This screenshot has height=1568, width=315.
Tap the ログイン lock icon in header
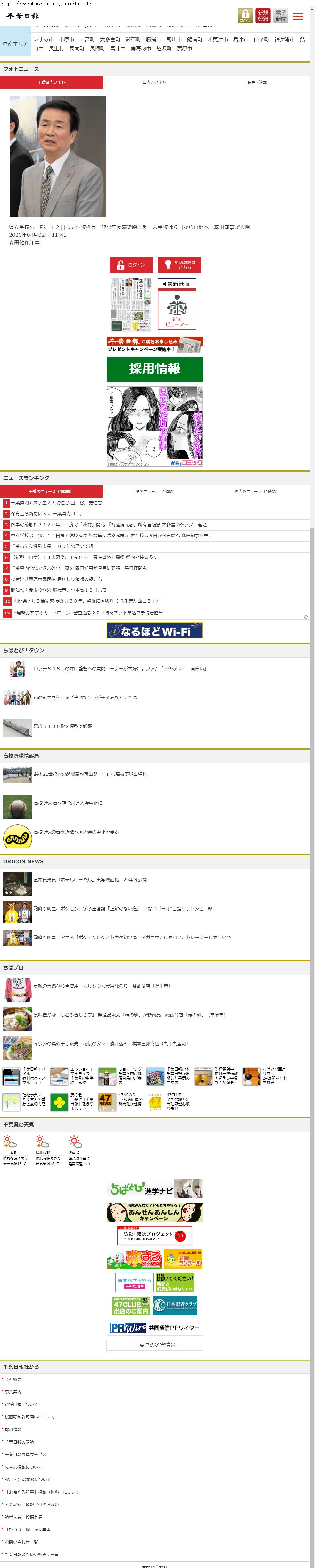[245, 15]
